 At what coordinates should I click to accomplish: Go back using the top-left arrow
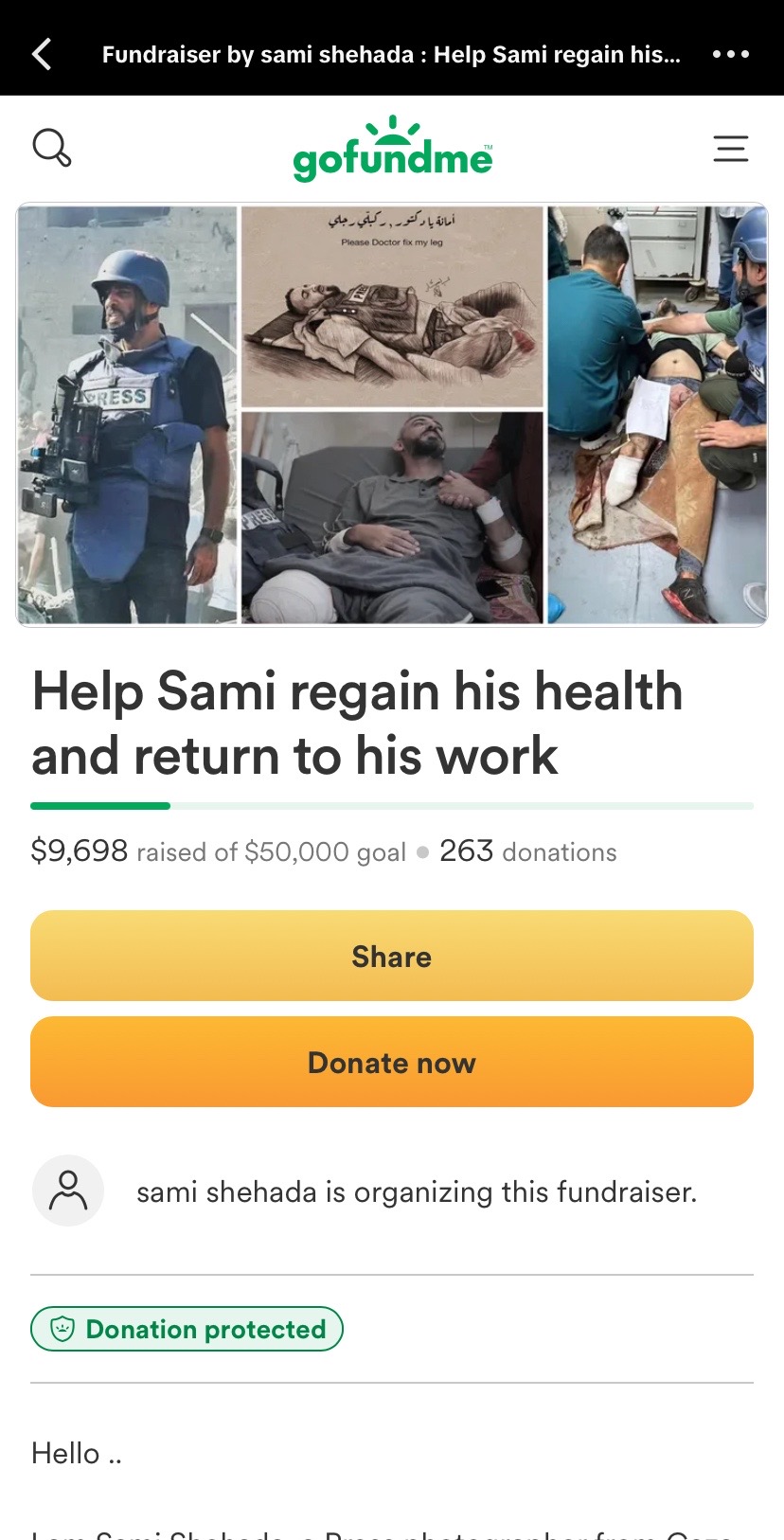tap(42, 54)
